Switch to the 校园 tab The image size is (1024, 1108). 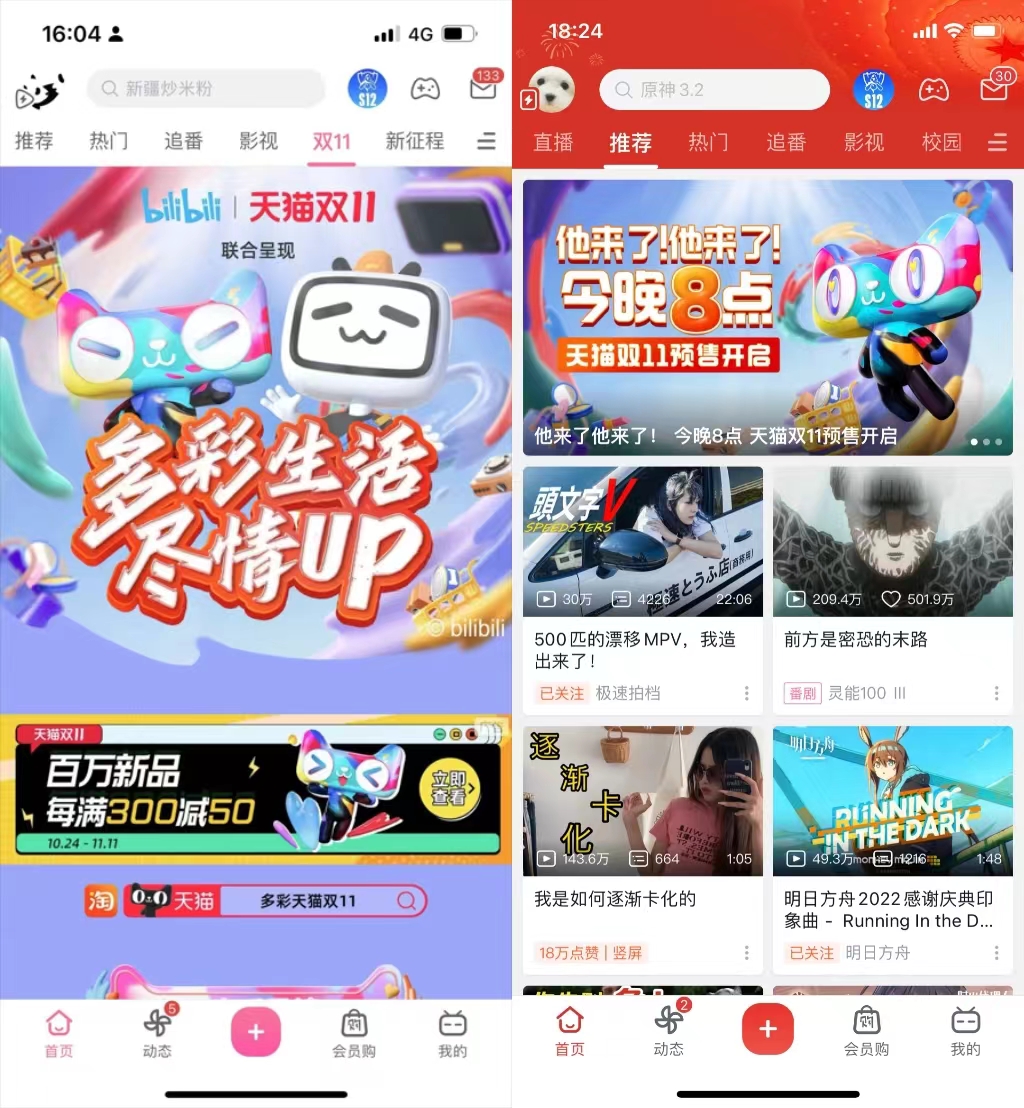coord(941,143)
